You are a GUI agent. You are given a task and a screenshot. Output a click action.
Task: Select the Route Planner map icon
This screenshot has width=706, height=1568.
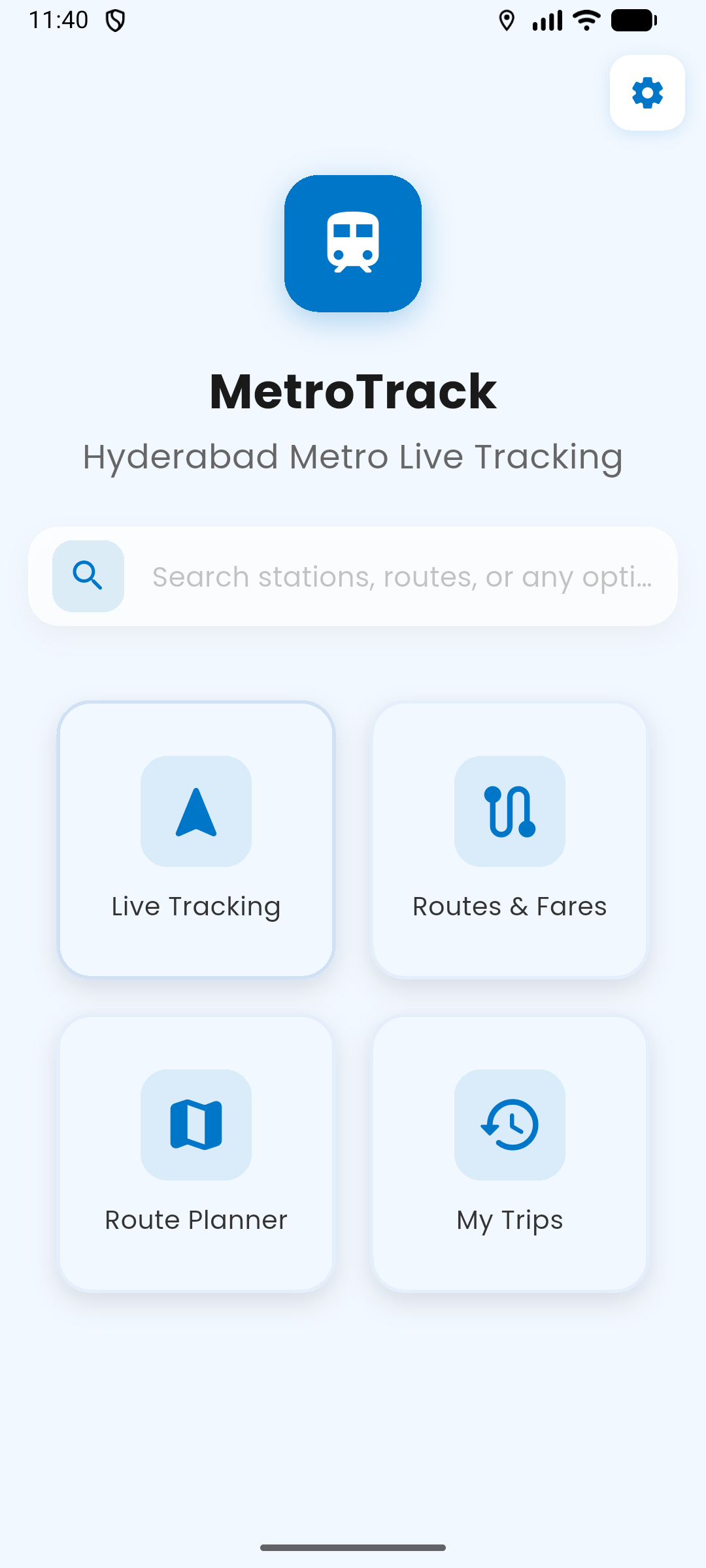point(196,1125)
